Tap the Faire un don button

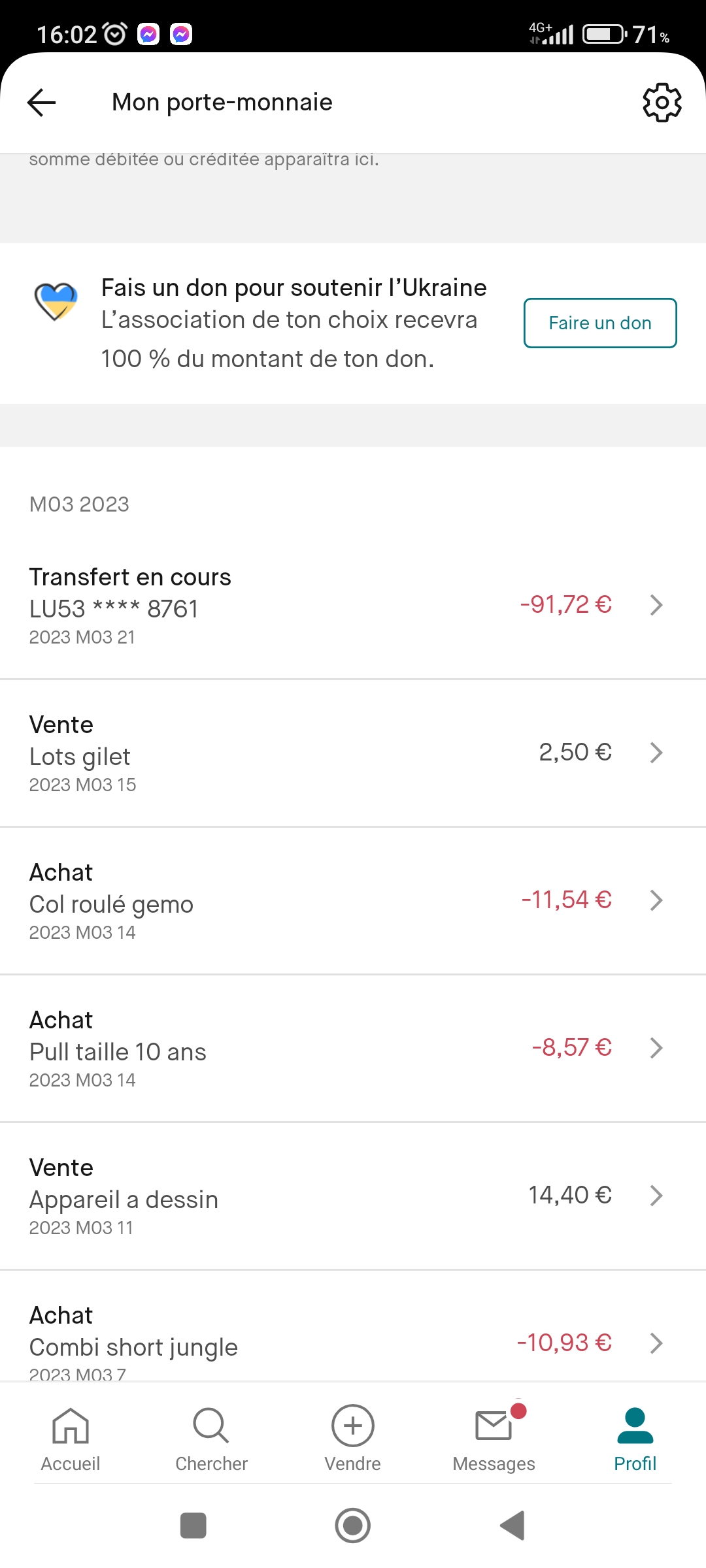tap(600, 323)
